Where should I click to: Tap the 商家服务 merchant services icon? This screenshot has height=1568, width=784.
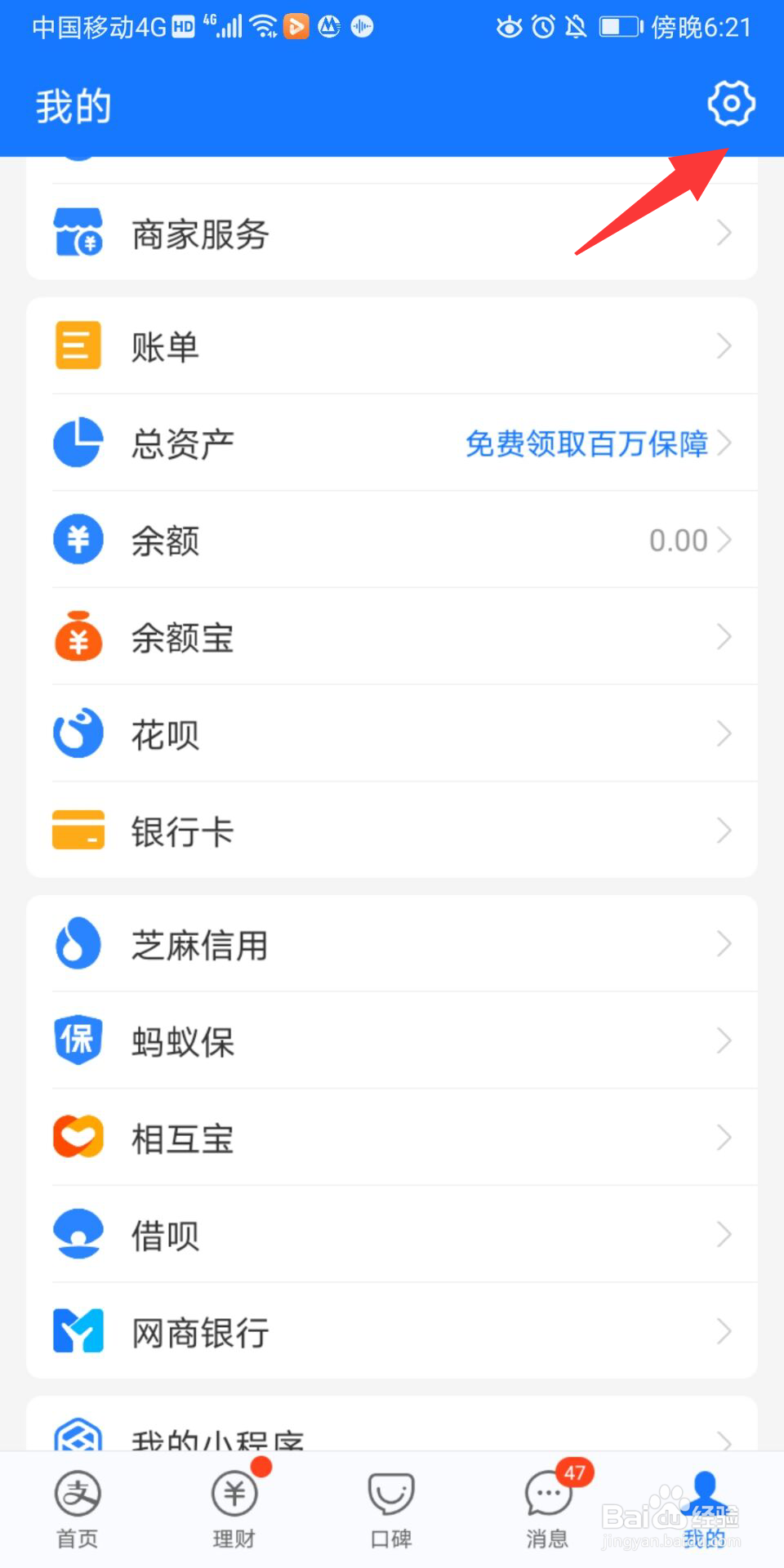tap(78, 234)
